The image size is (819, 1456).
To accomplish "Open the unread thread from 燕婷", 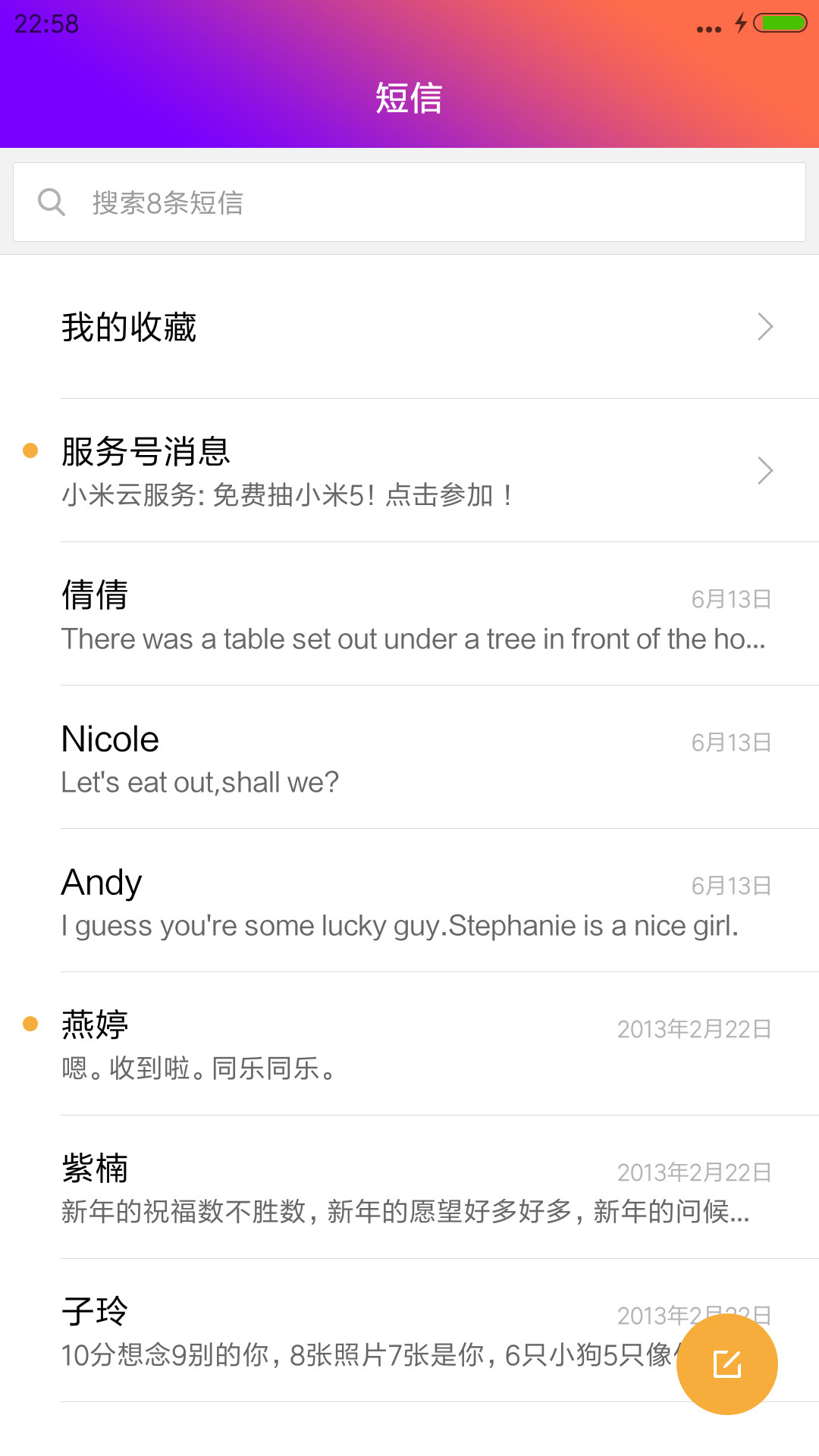I will point(409,1043).
